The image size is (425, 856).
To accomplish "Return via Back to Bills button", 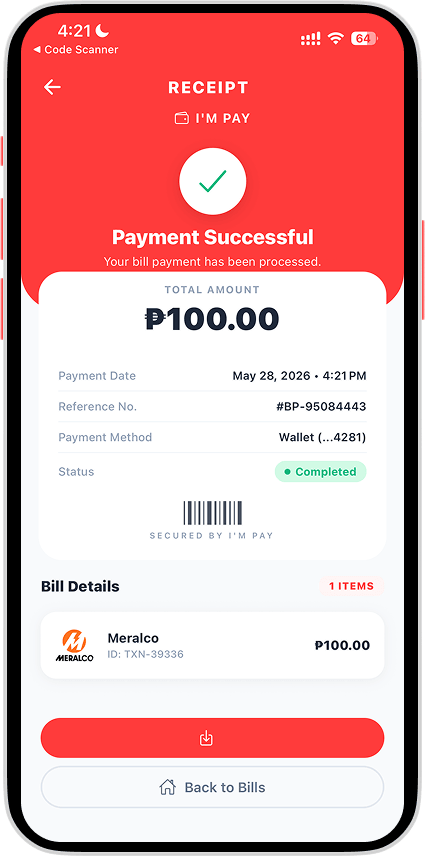I will [212, 787].
